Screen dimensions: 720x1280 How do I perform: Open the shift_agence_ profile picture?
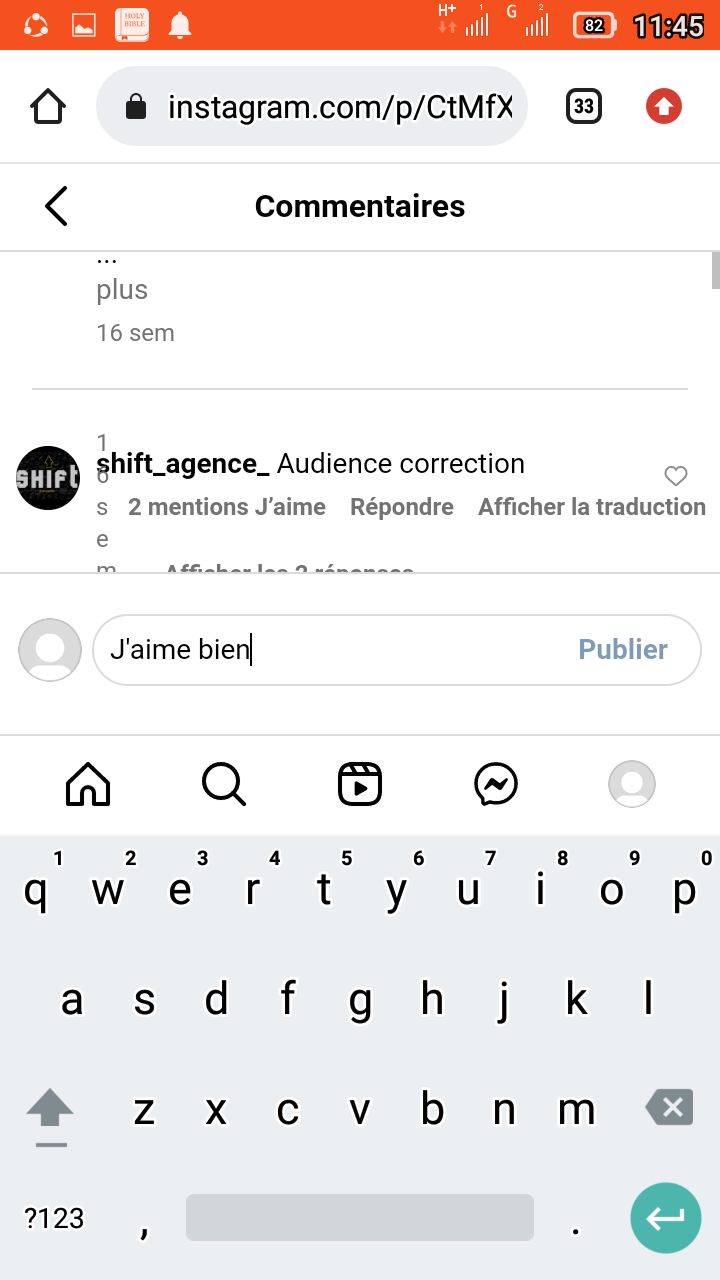(x=48, y=478)
